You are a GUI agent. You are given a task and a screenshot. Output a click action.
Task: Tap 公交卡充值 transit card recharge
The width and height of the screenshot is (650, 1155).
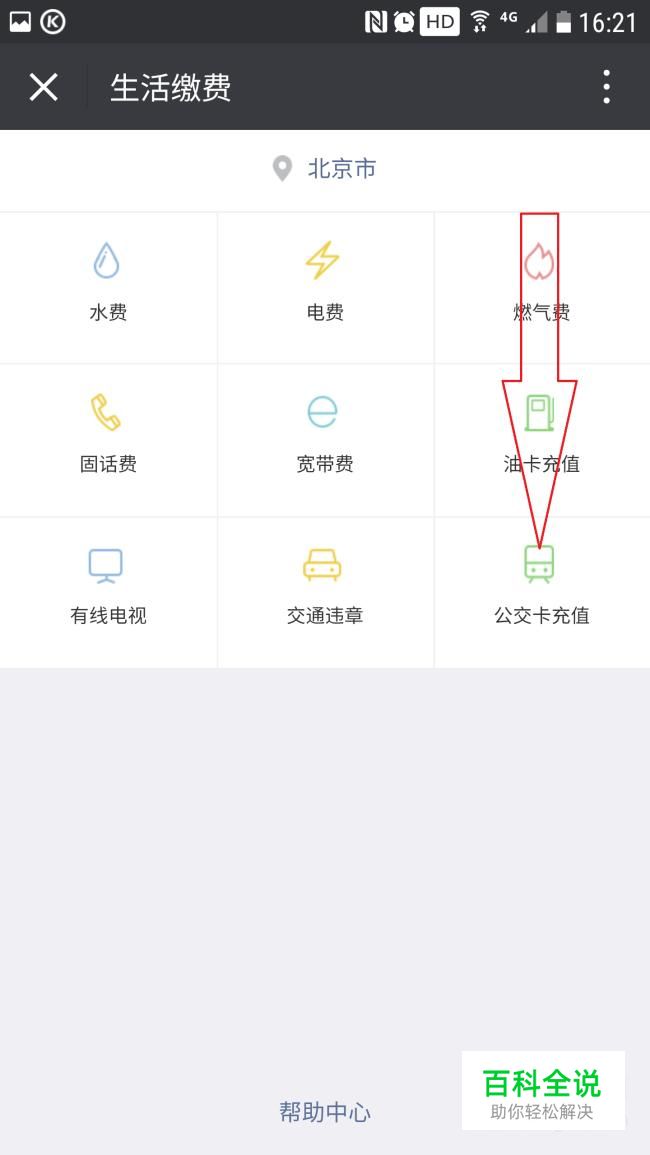point(542,592)
